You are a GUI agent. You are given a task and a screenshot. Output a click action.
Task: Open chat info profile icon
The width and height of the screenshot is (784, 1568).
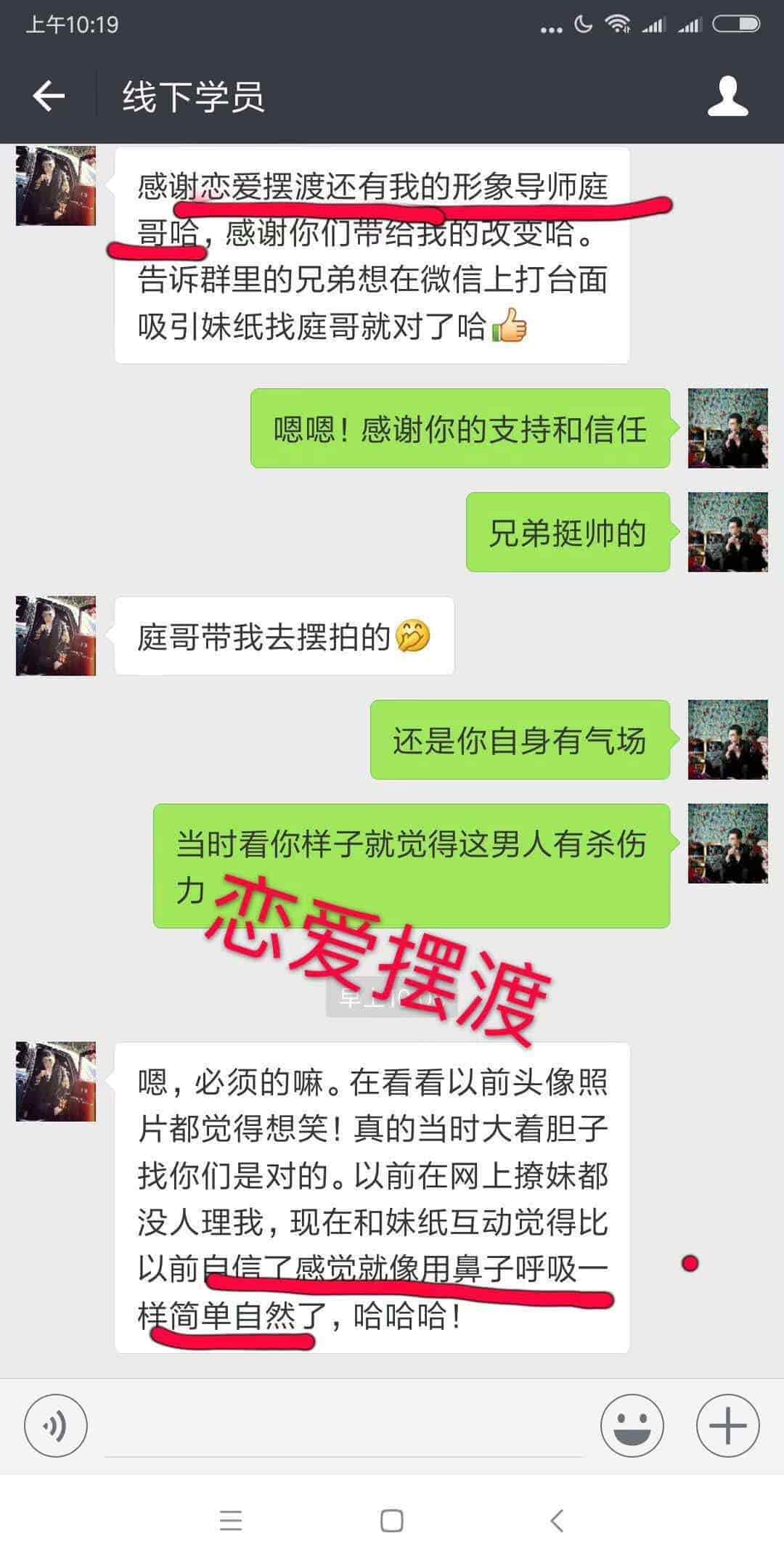point(727,96)
